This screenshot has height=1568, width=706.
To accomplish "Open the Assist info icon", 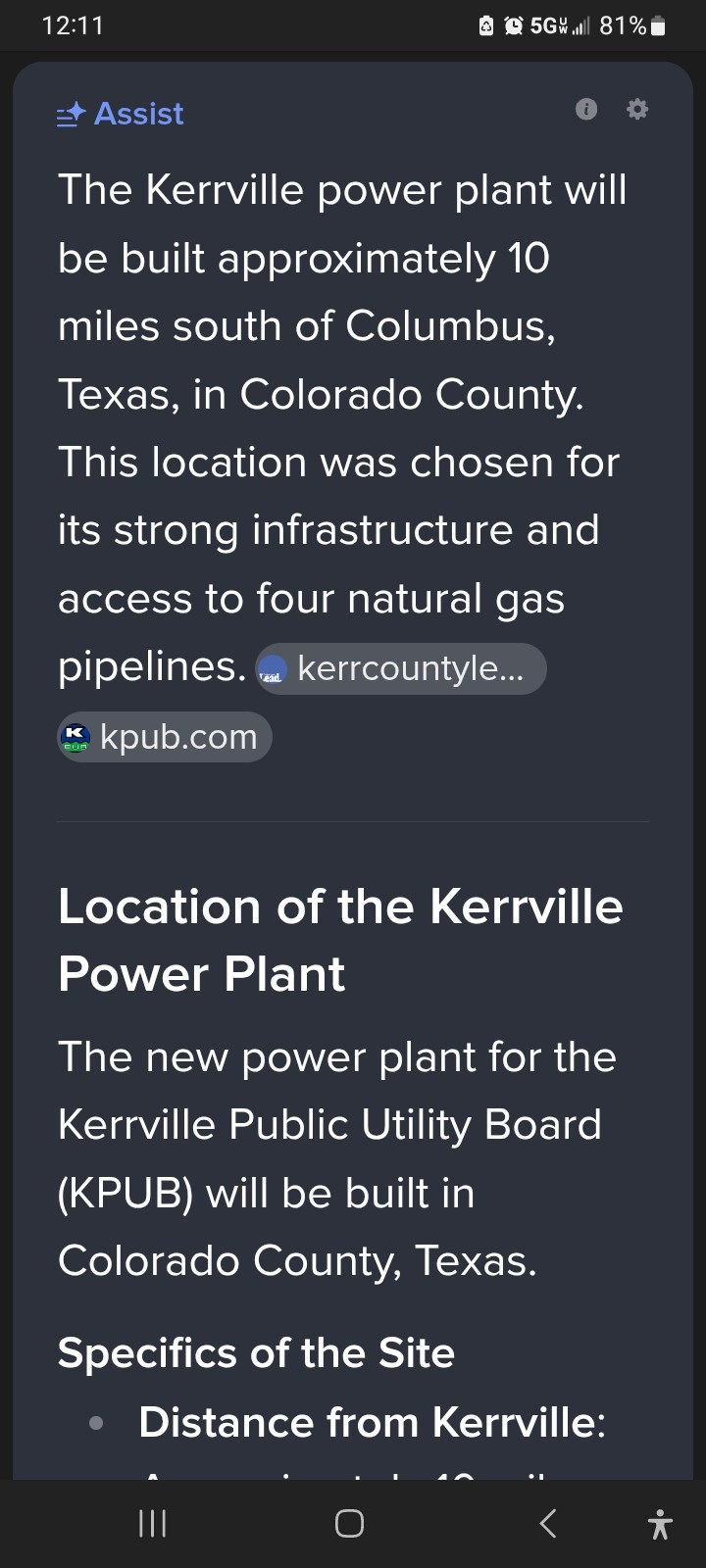I will pyautogui.click(x=585, y=109).
